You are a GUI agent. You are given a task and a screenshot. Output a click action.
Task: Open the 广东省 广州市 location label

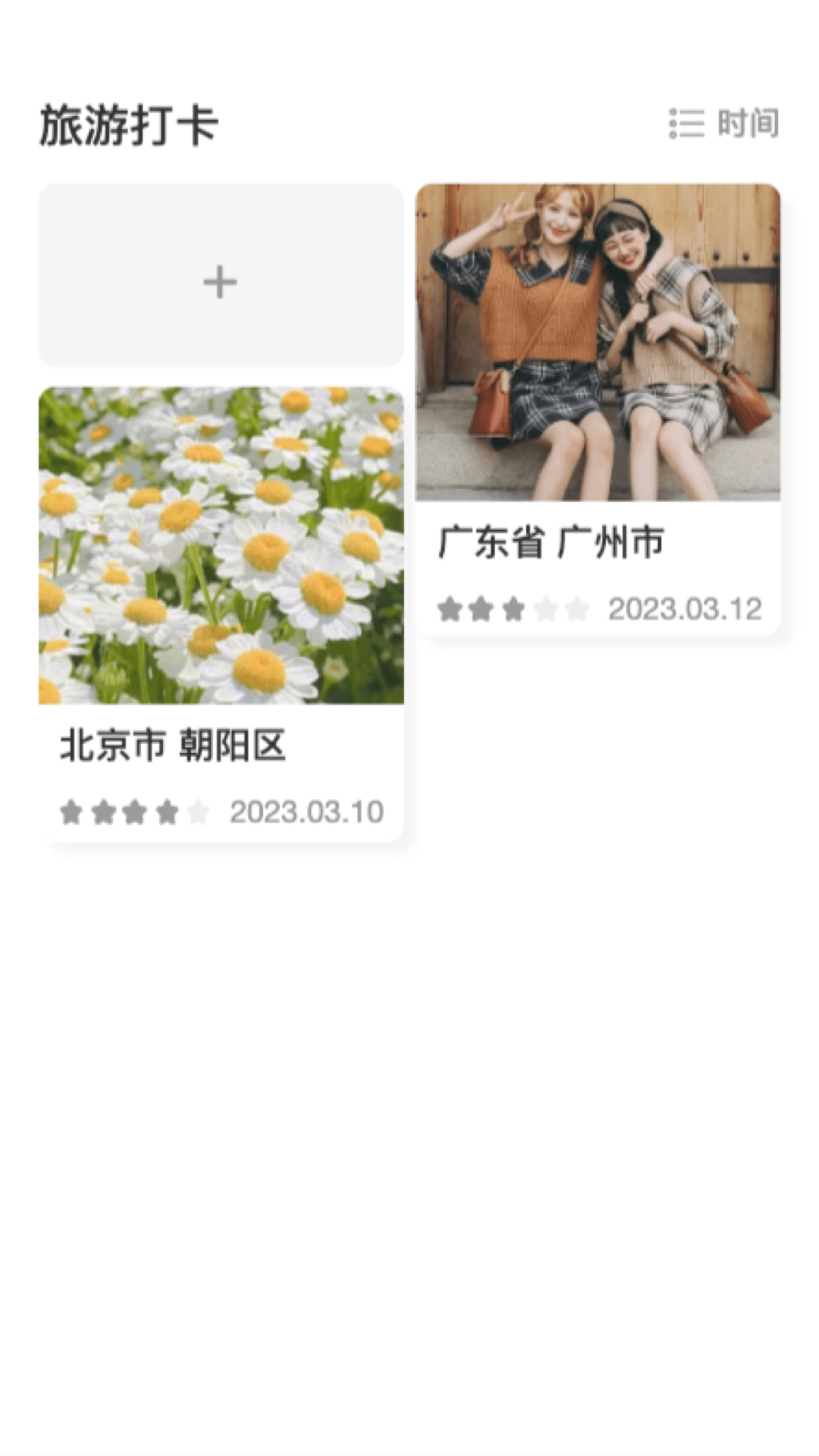point(551,541)
